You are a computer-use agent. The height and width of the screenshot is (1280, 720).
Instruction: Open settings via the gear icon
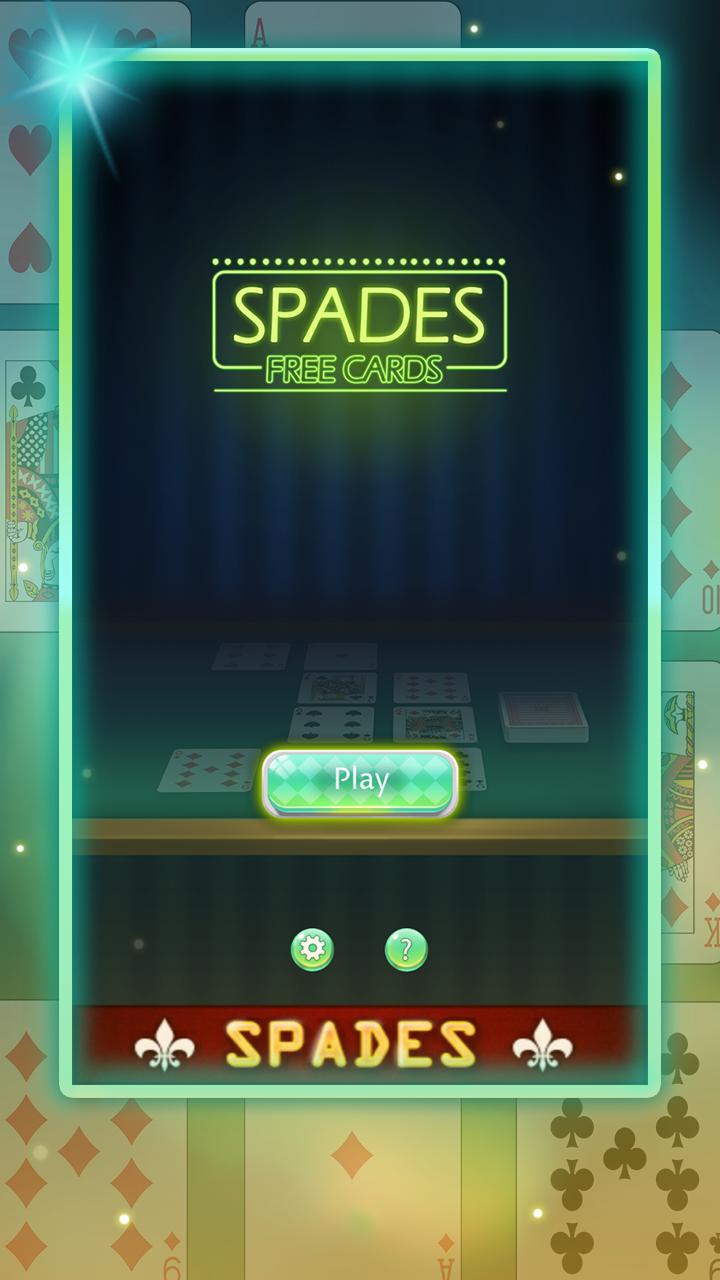coord(312,950)
